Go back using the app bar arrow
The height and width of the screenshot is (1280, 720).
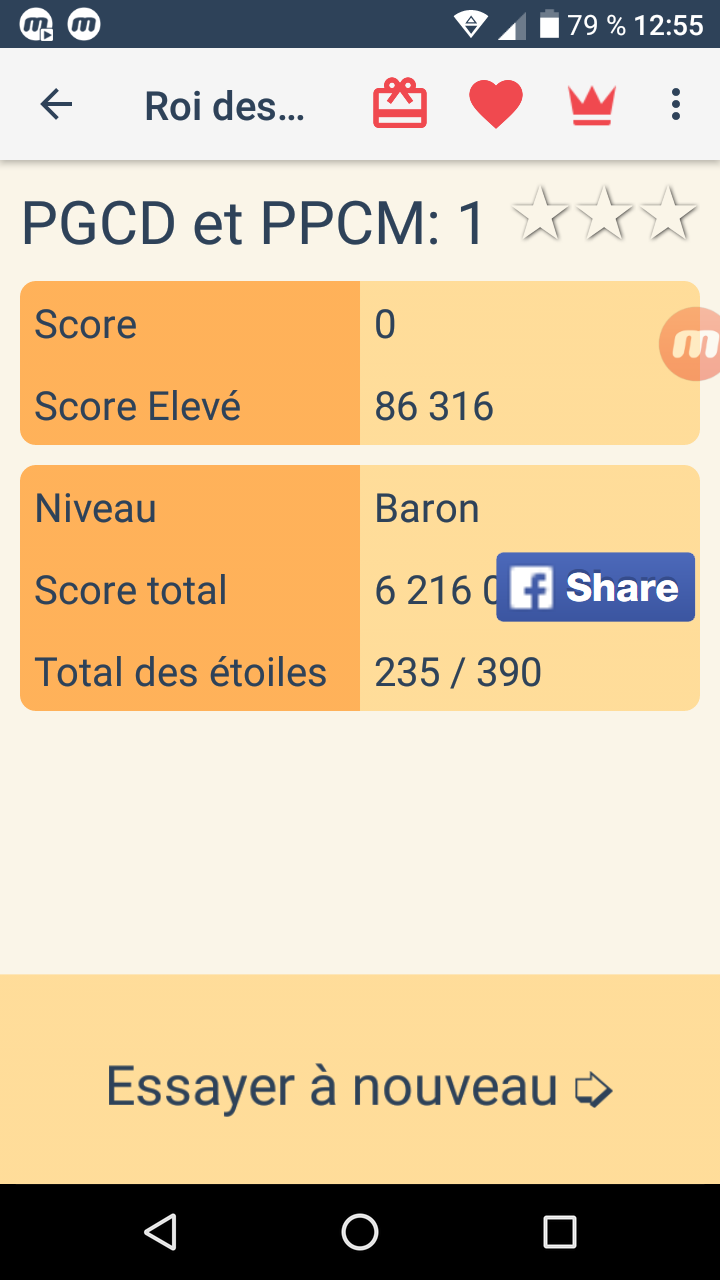[x=56, y=104]
